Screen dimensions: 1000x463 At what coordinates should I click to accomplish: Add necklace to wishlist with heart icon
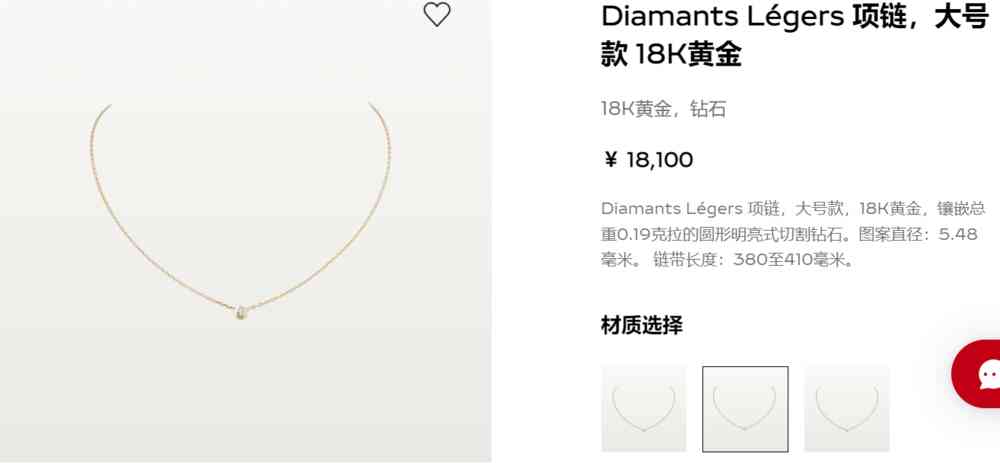(437, 14)
